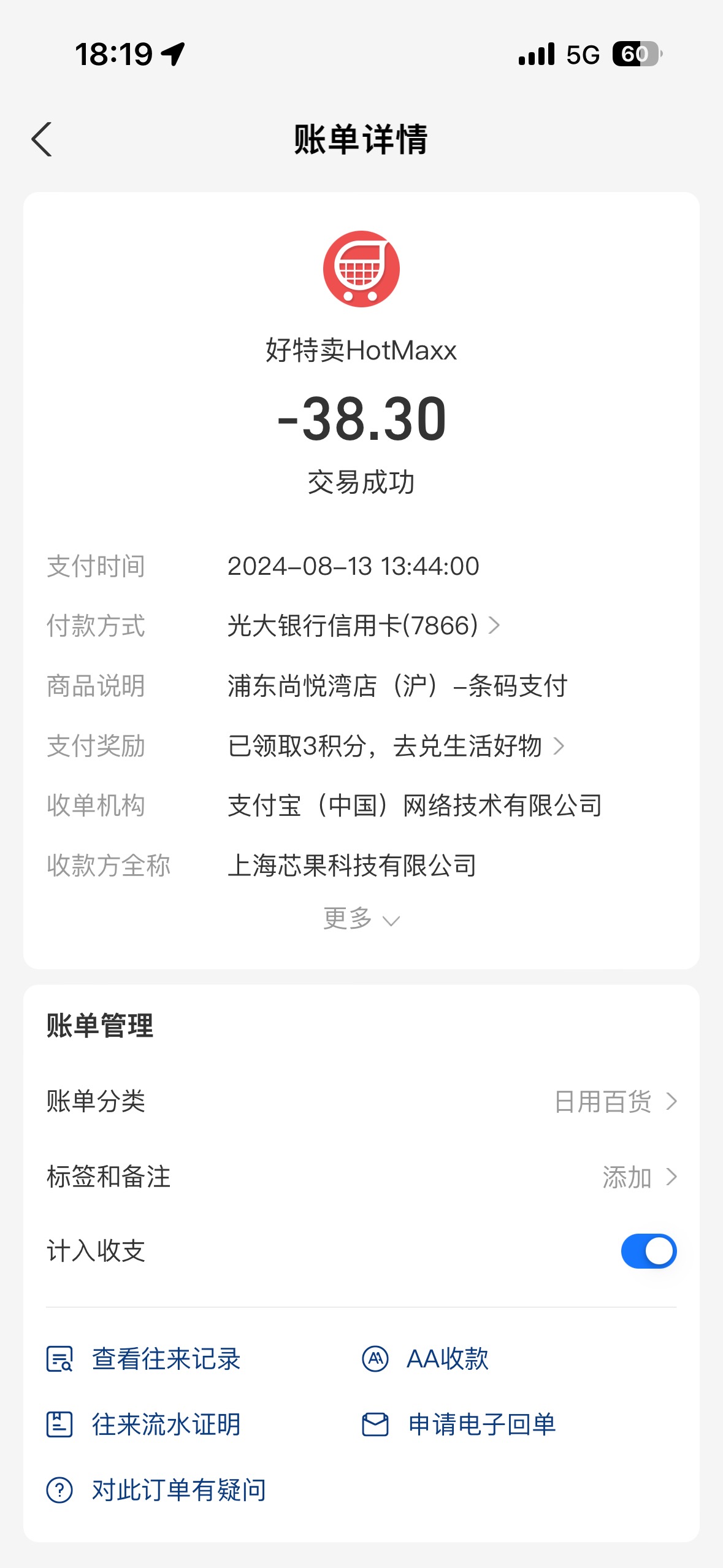Image resolution: width=723 pixels, height=1568 pixels.
Task: Expand 更多 transaction details
Action: 361,919
